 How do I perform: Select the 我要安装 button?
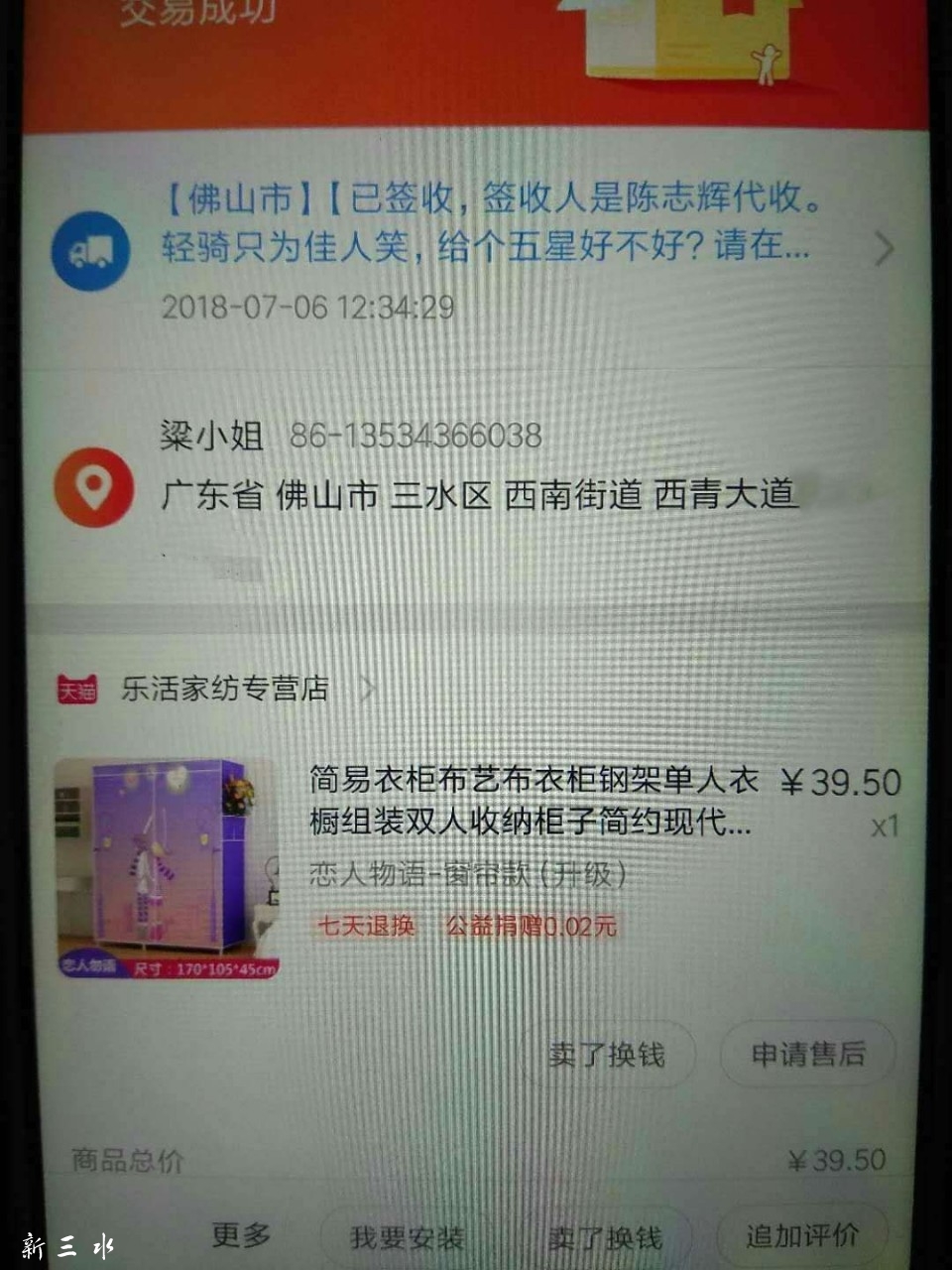(x=408, y=1237)
